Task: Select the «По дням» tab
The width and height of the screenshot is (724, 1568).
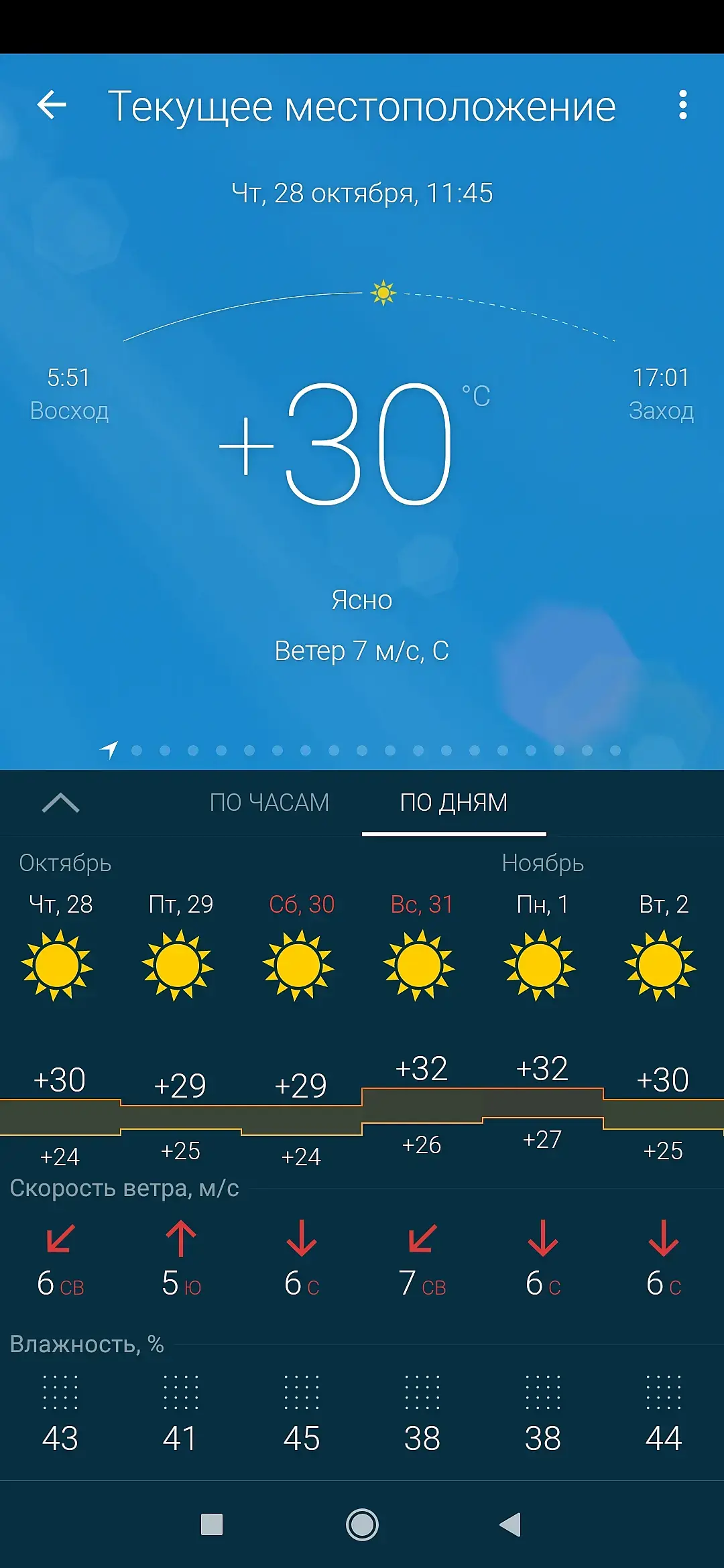Action: [x=454, y=802]
